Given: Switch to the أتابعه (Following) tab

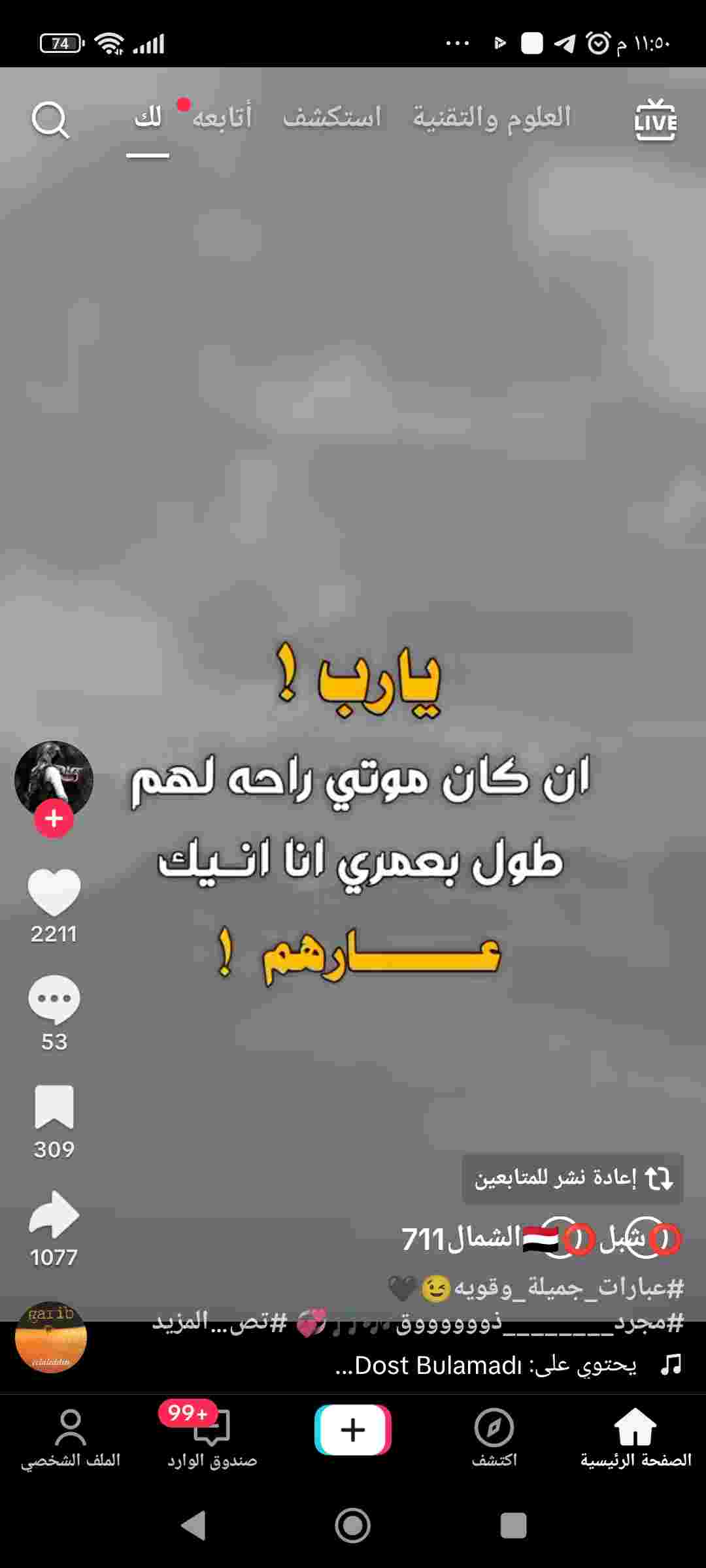Looking at the screenshot, I should [x=222, y=118].
